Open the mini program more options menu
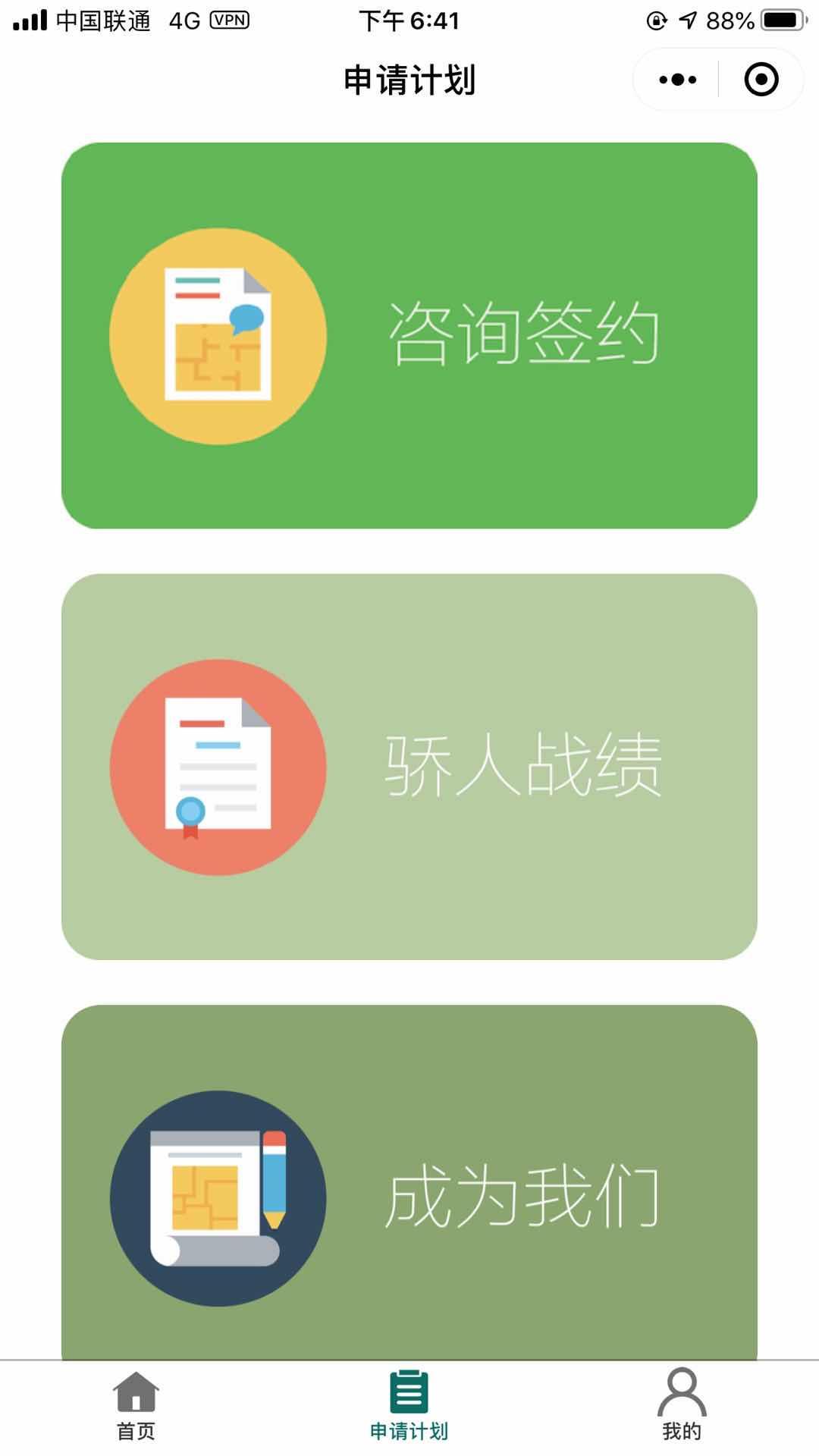 (677, 80)
